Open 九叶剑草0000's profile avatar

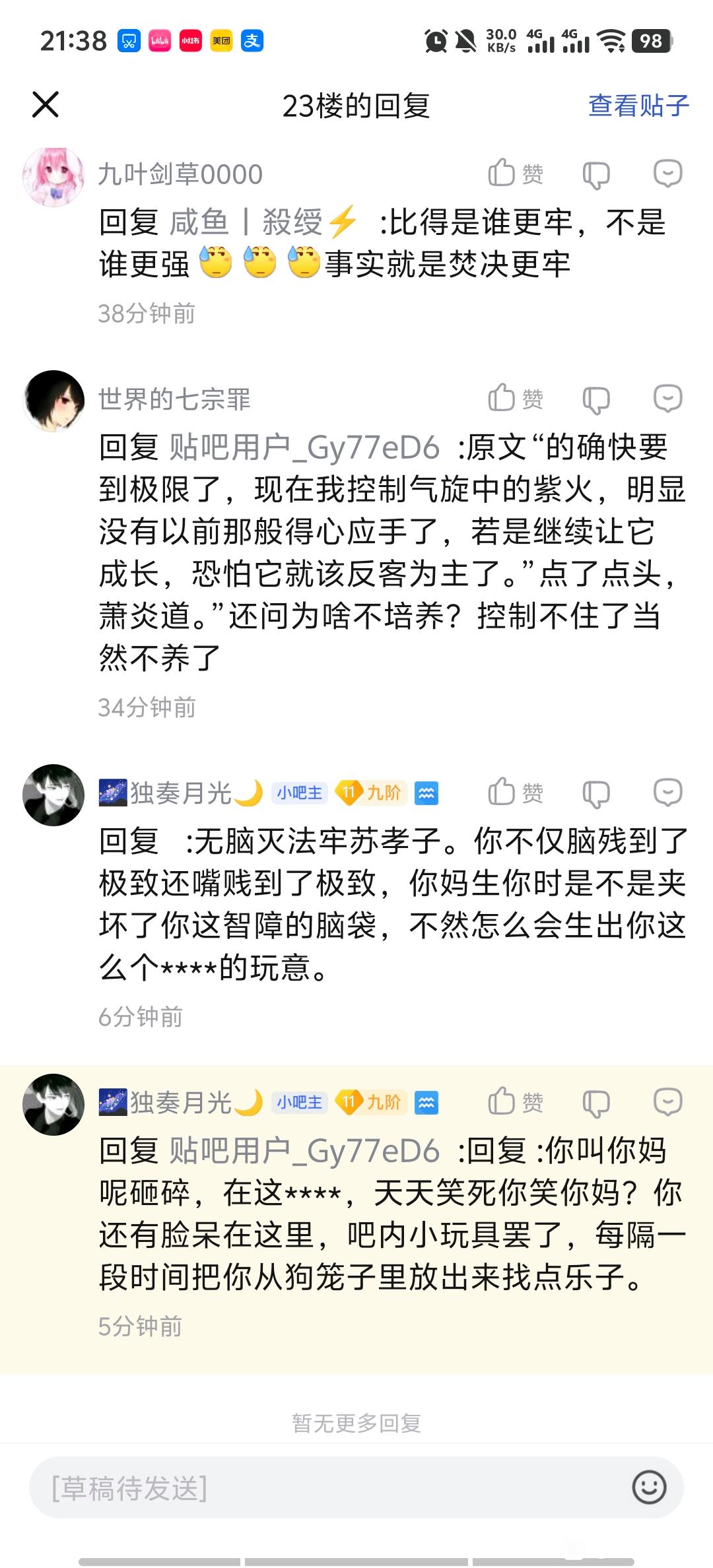click(53, 176)
